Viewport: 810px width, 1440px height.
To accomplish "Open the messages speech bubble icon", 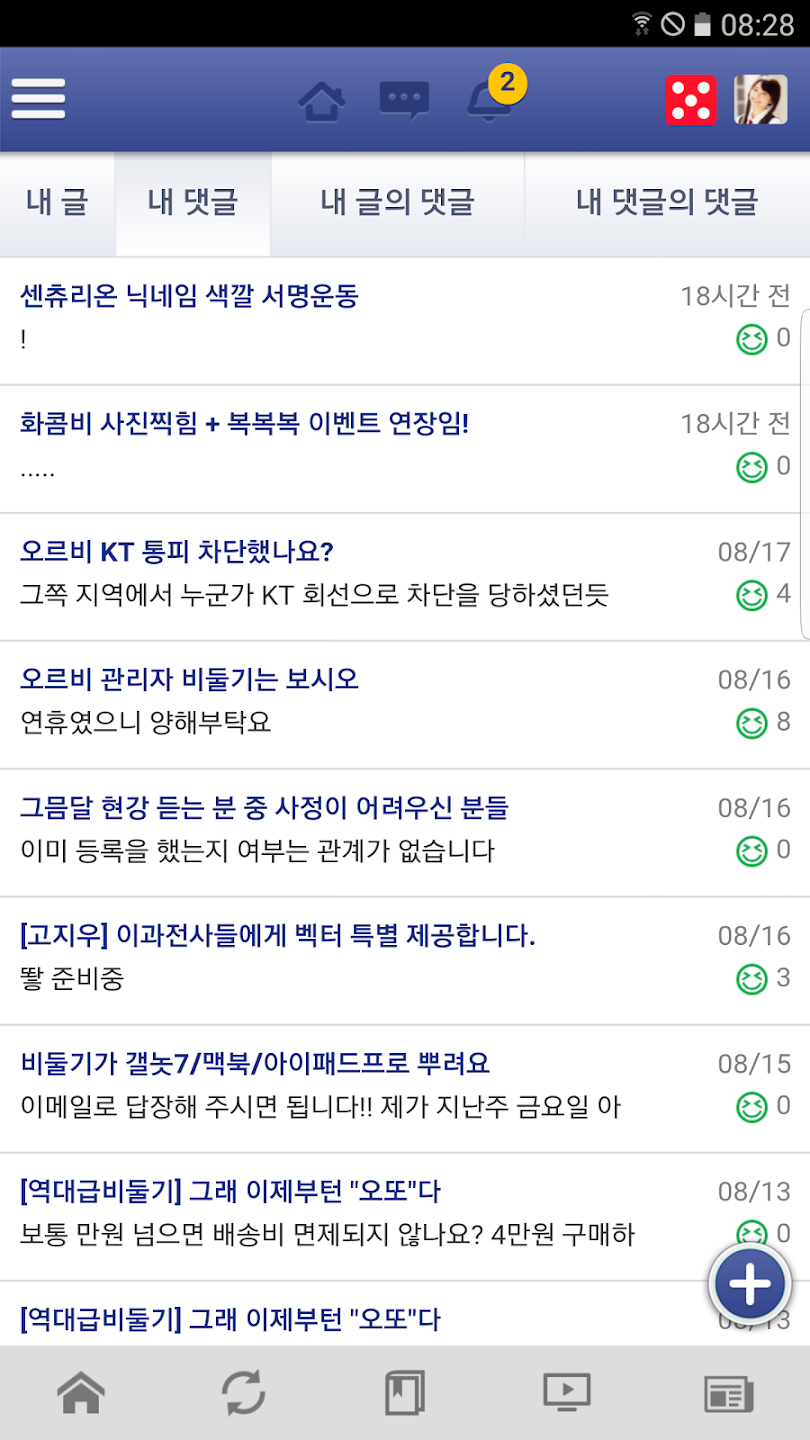I will tap(404, 100).
